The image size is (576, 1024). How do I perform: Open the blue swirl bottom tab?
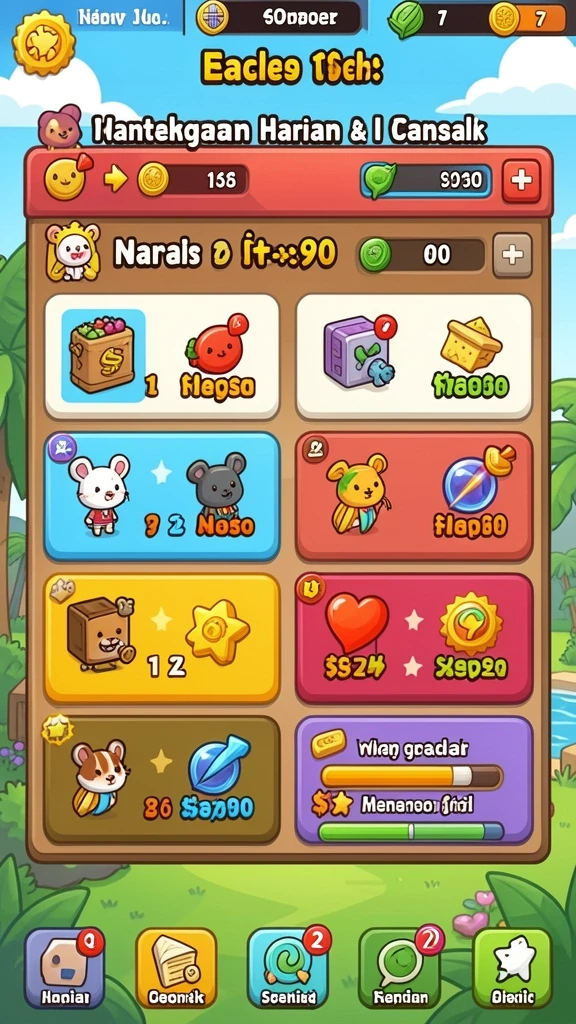(288, 968)
